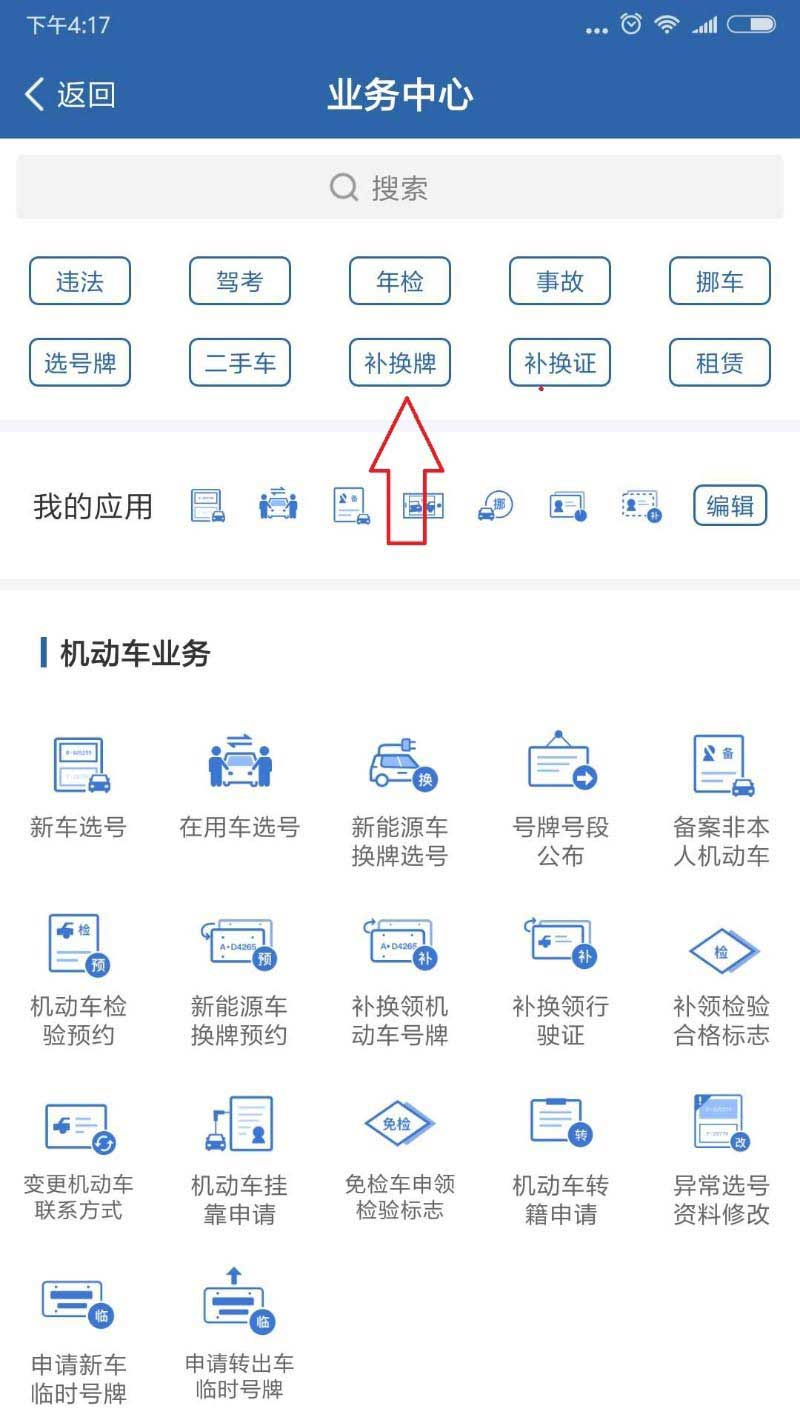This screenshot has height=1408, width=800.
Task: Select the 违法 shortcut button
Action: click(x=80, y=281)
